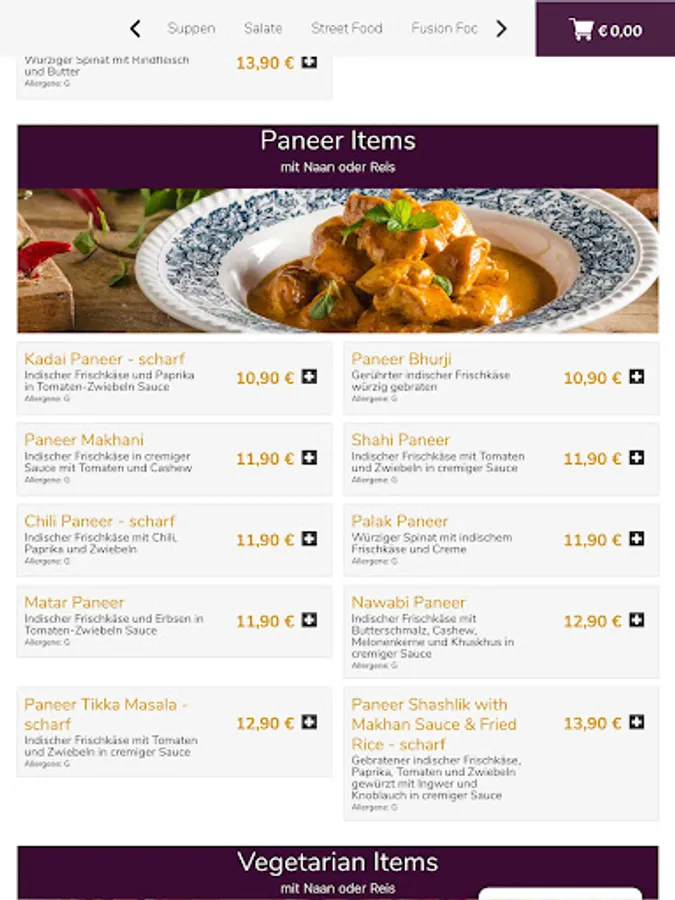The height and width of the screenshot is (900, 675).
Task: Open the Fusion Food category
Action: click(x=444, y=28)
